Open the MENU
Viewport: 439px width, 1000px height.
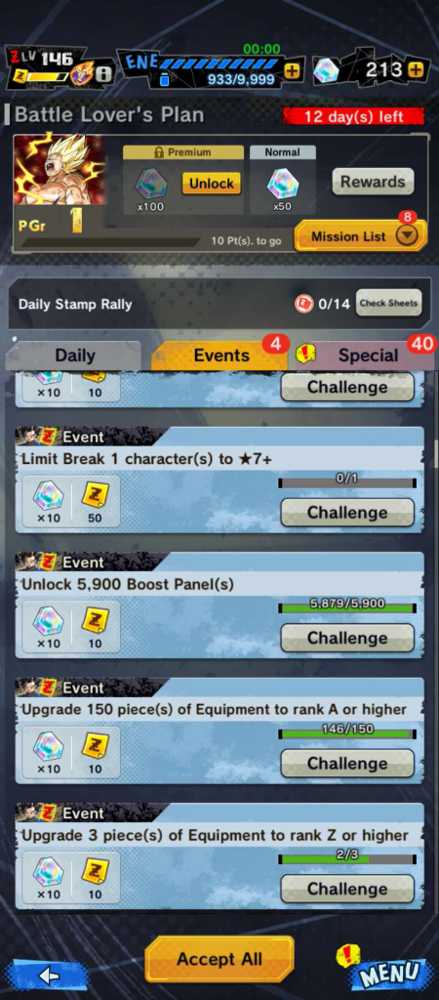391,974
